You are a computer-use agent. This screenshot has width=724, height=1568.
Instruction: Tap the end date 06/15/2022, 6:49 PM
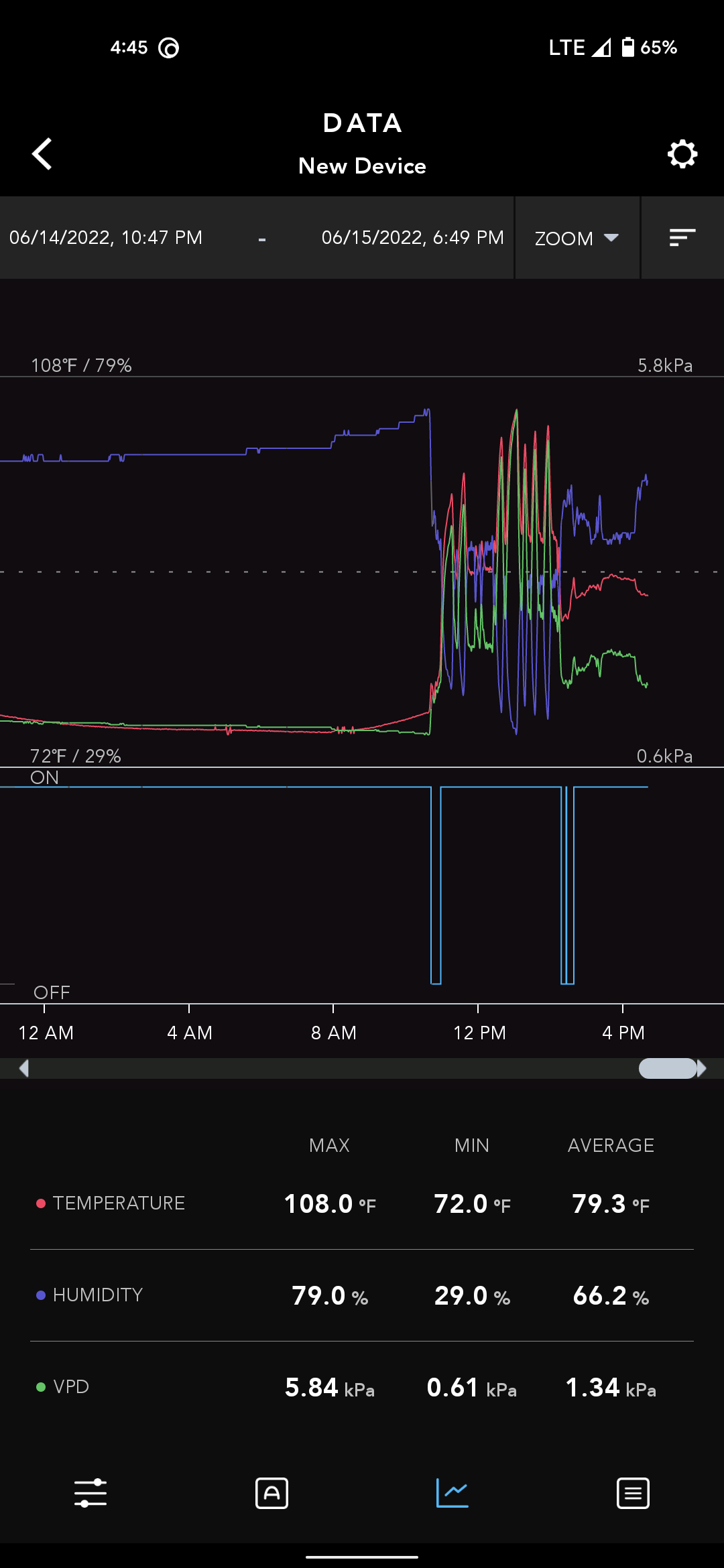pyautogui.click(x=412, y=238)
